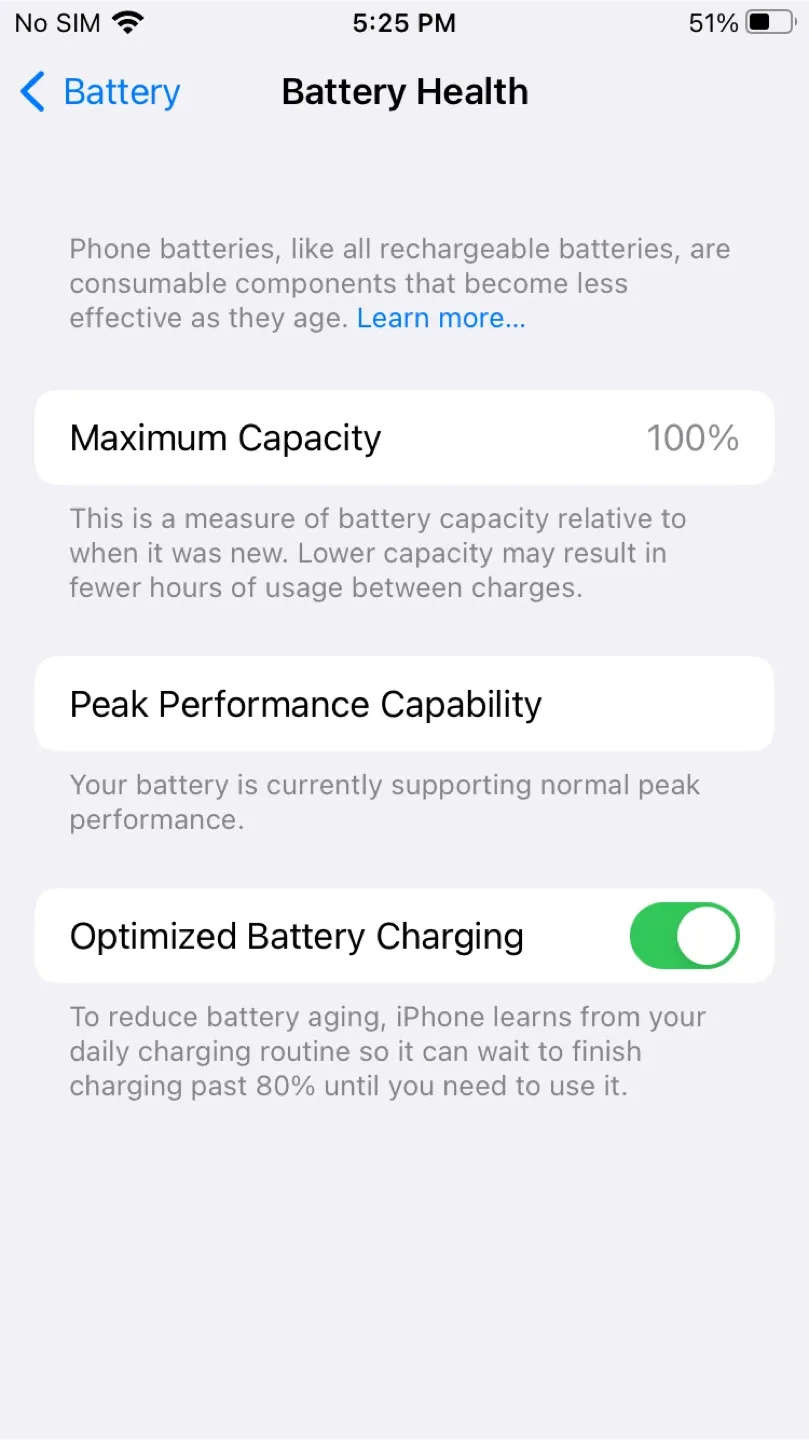Tap Optimized Battery Charging row to reveal details
This screenshot has height=1440, width=809.
[300, 935]
